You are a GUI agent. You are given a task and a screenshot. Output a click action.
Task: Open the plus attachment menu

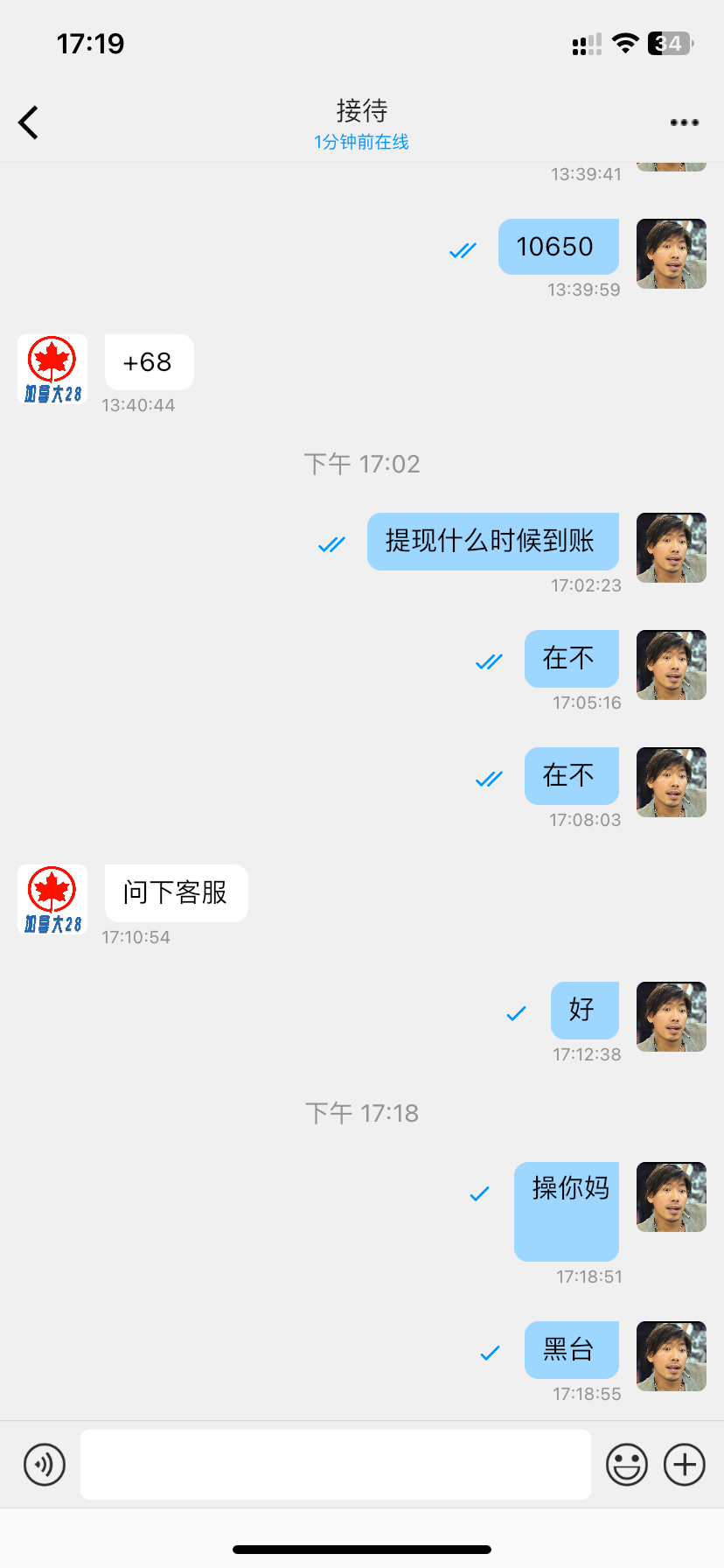(x=685, y=1465)
